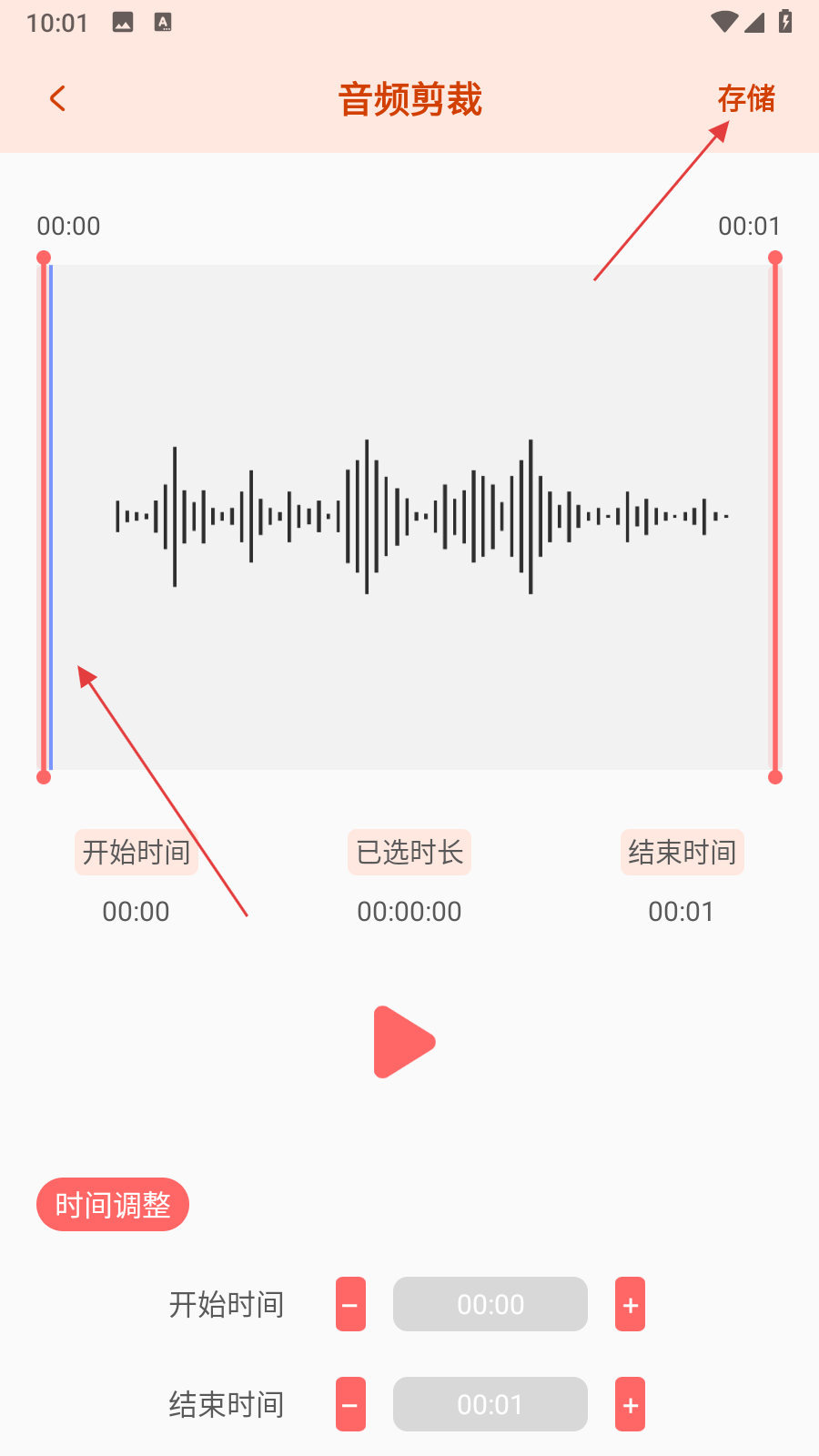This screenshot has height=1456, width=819.
Task: Tap the 结束时间 00:01 value field
Action: (x=490, y=1404)
